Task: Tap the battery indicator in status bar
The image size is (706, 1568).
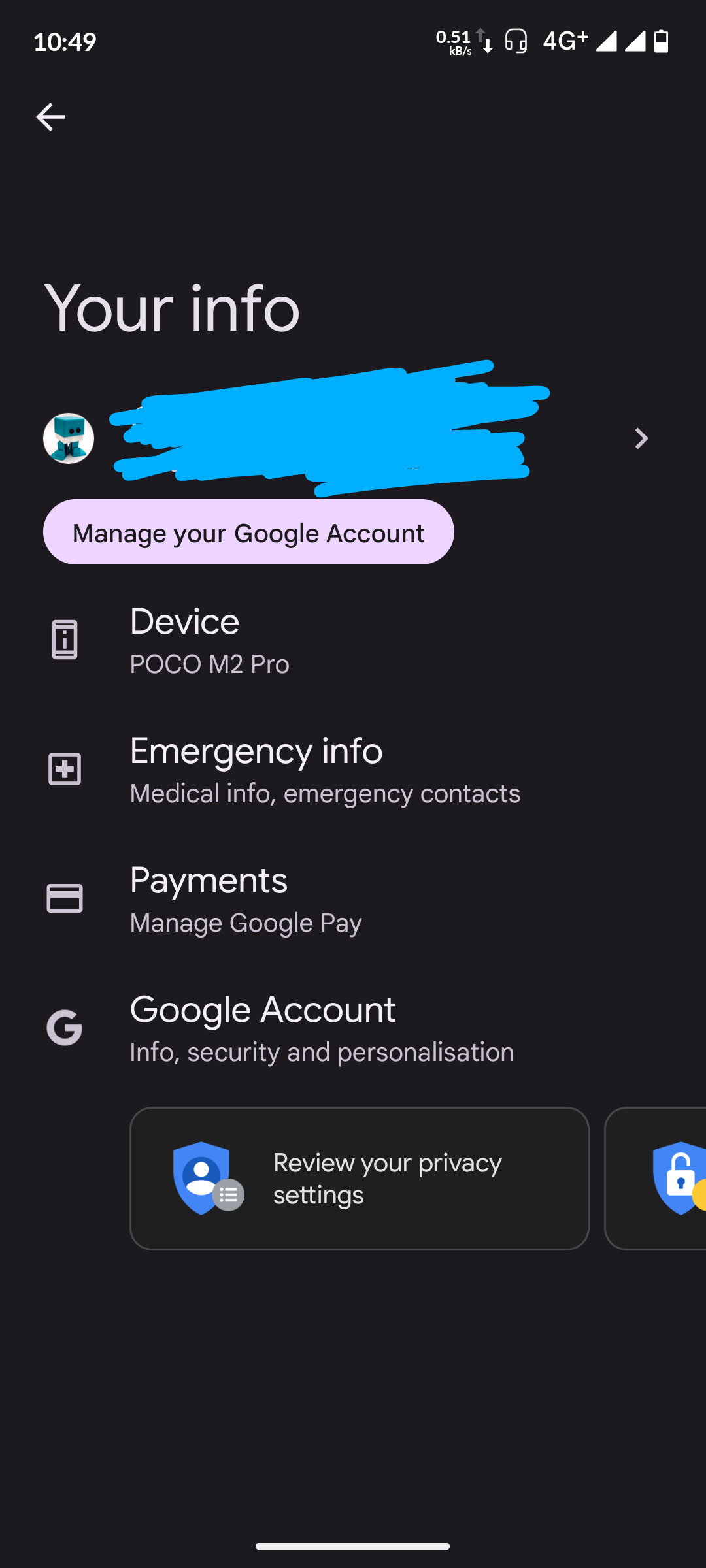Action: click(x=661, y=41)
